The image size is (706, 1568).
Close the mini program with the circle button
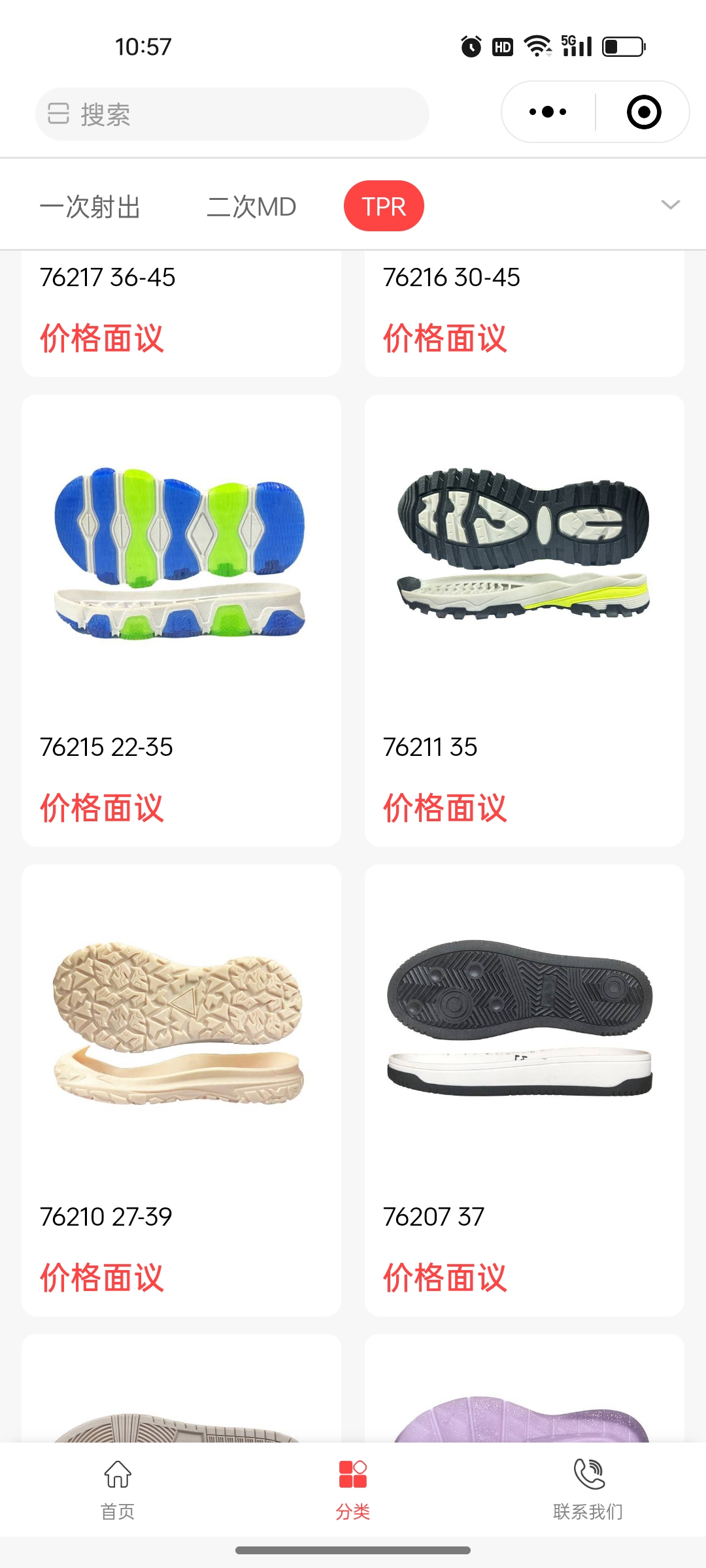tap(643, 112)
